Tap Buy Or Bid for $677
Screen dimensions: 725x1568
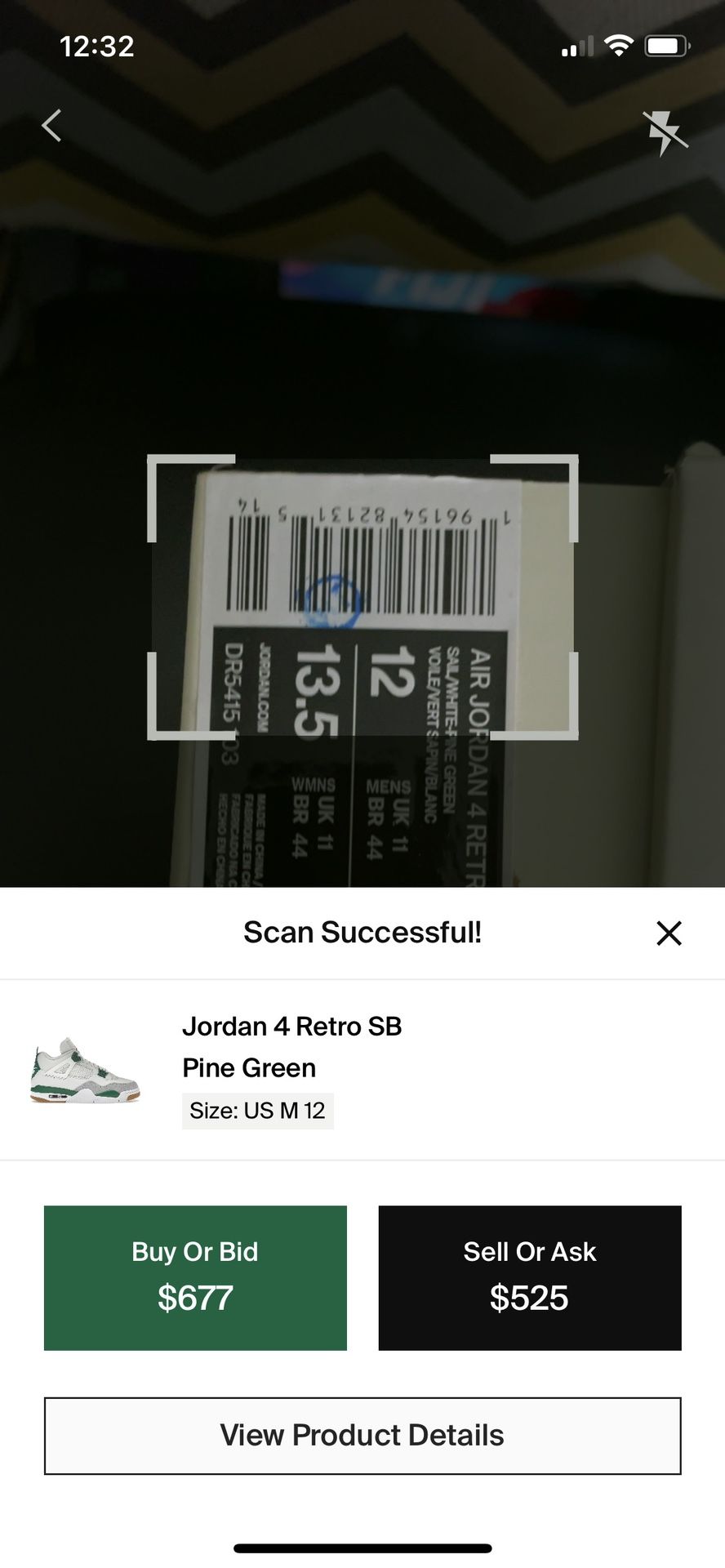pos(195,1277)
